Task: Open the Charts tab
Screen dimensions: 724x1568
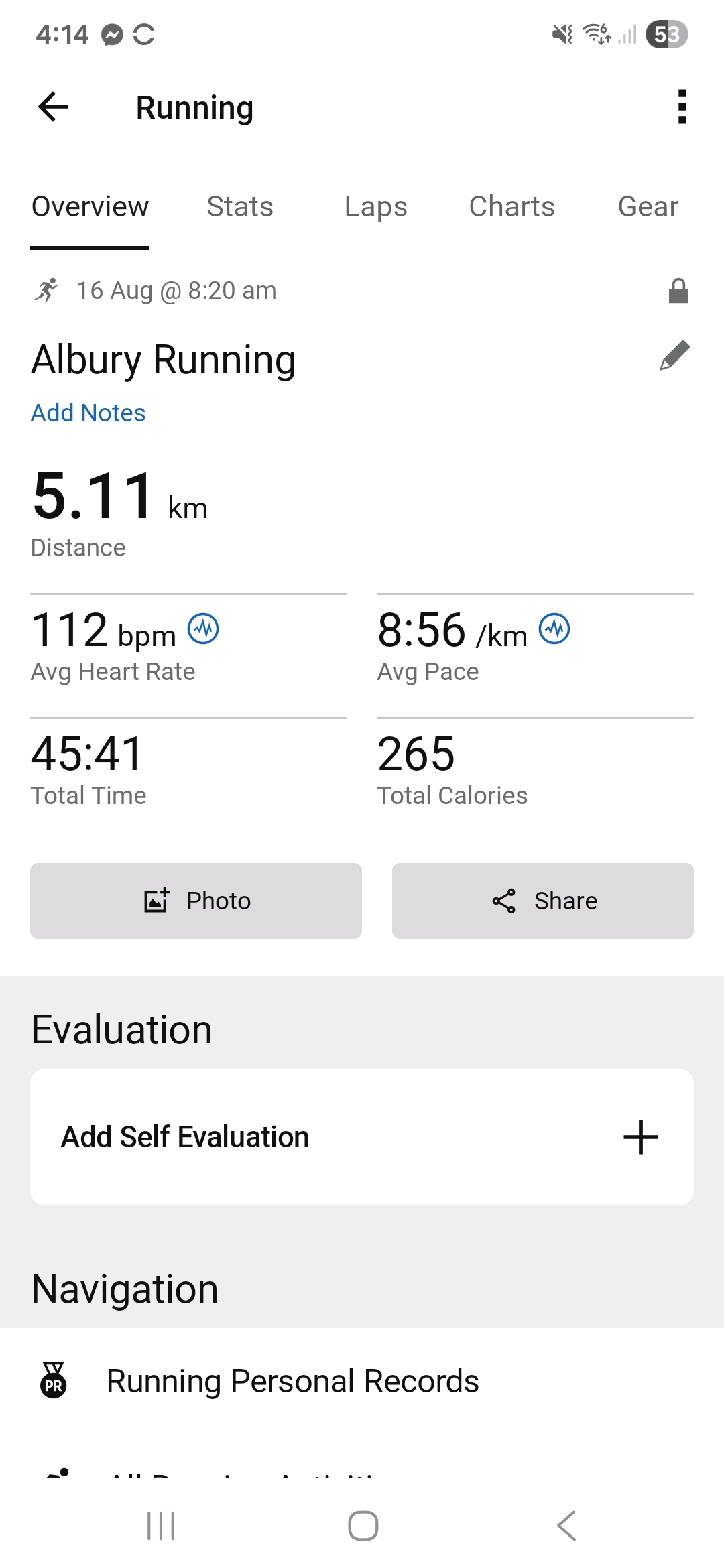Action: (512, 207)
